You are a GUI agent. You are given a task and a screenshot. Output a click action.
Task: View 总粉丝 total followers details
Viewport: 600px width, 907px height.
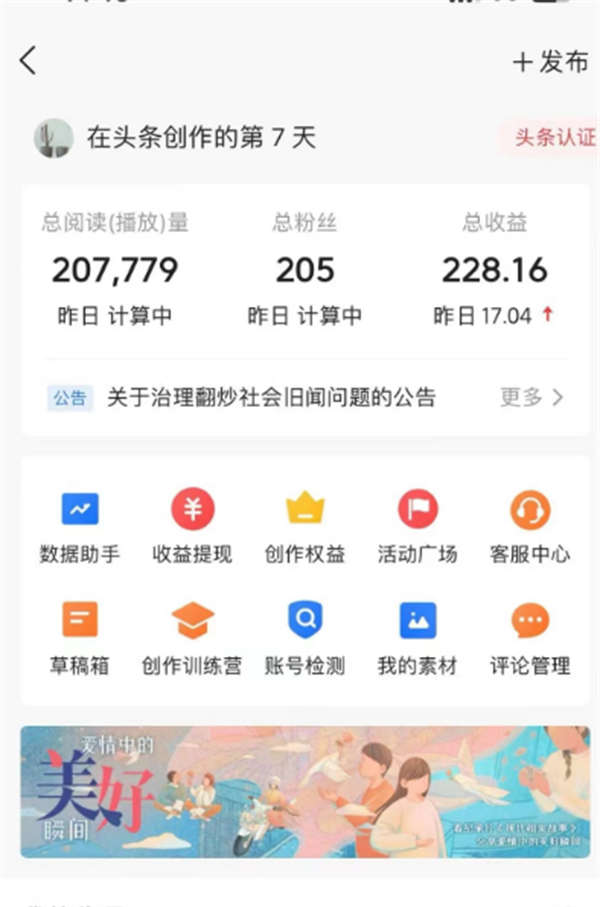(x=304, y=269)
